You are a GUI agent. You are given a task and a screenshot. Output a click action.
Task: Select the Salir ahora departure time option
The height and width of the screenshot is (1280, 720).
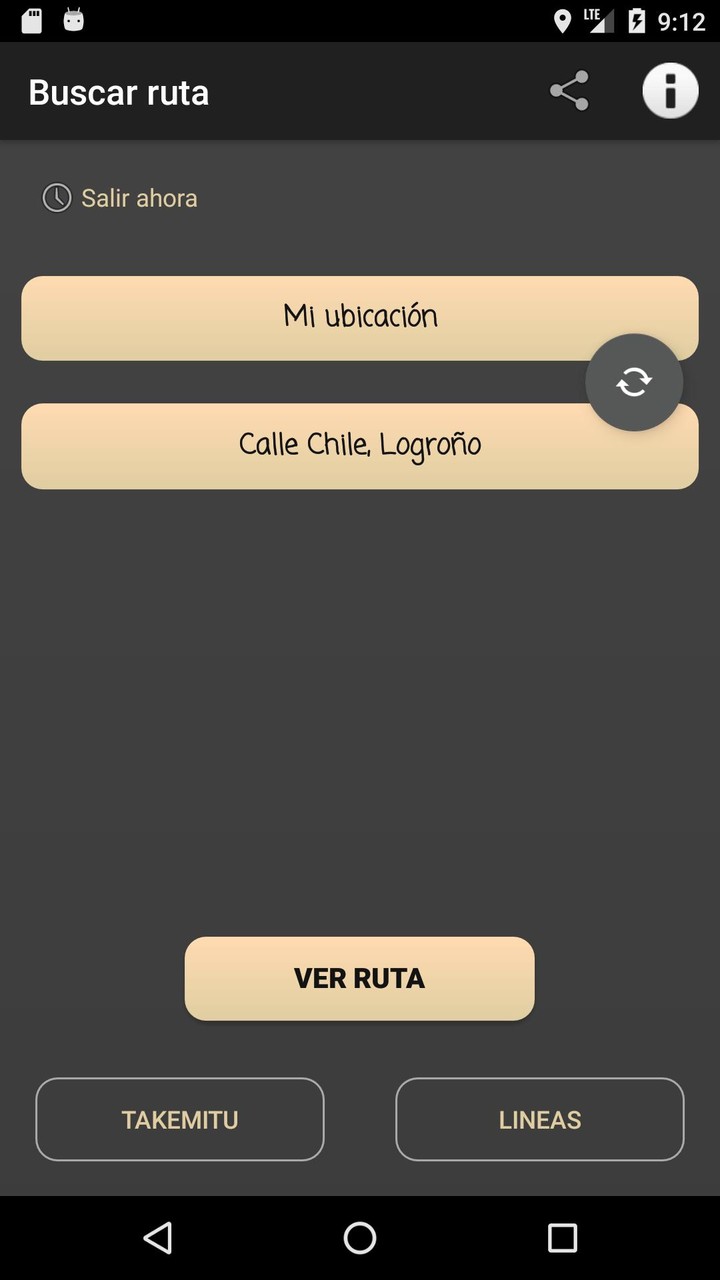click(139, 198)
